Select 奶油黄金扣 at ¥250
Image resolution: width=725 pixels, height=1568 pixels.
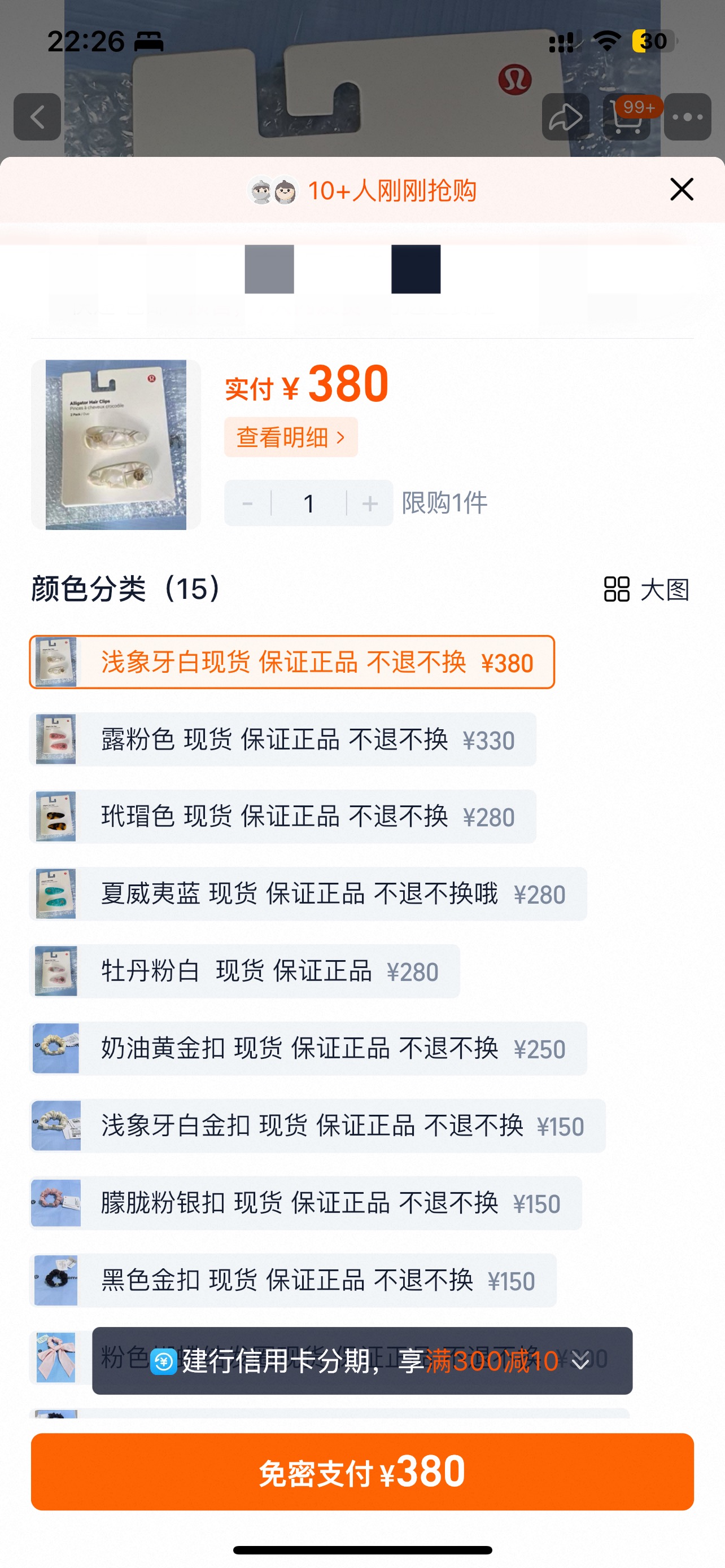tap(308, 1049)
